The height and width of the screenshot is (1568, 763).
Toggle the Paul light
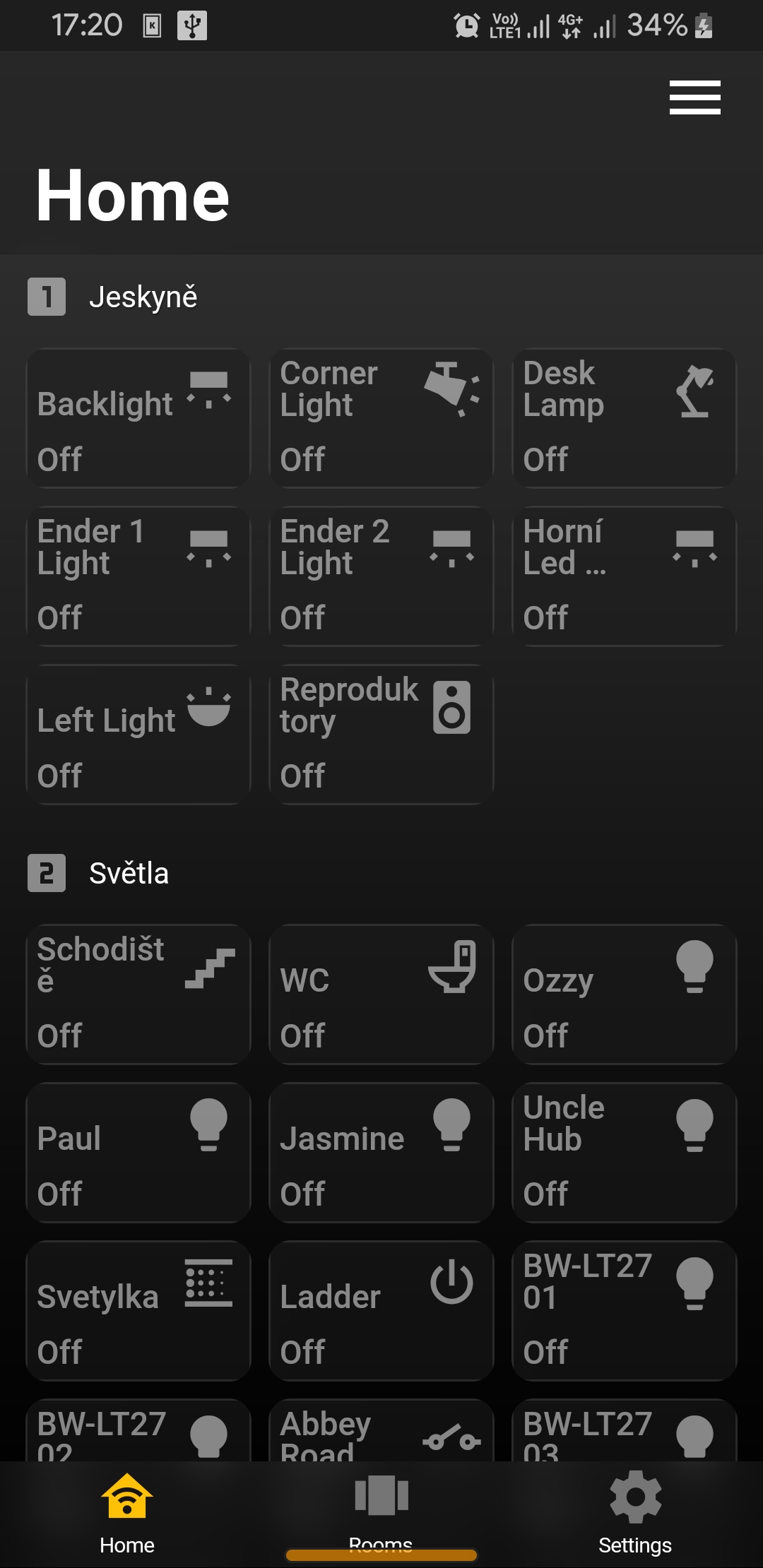tap(138, 1153)
